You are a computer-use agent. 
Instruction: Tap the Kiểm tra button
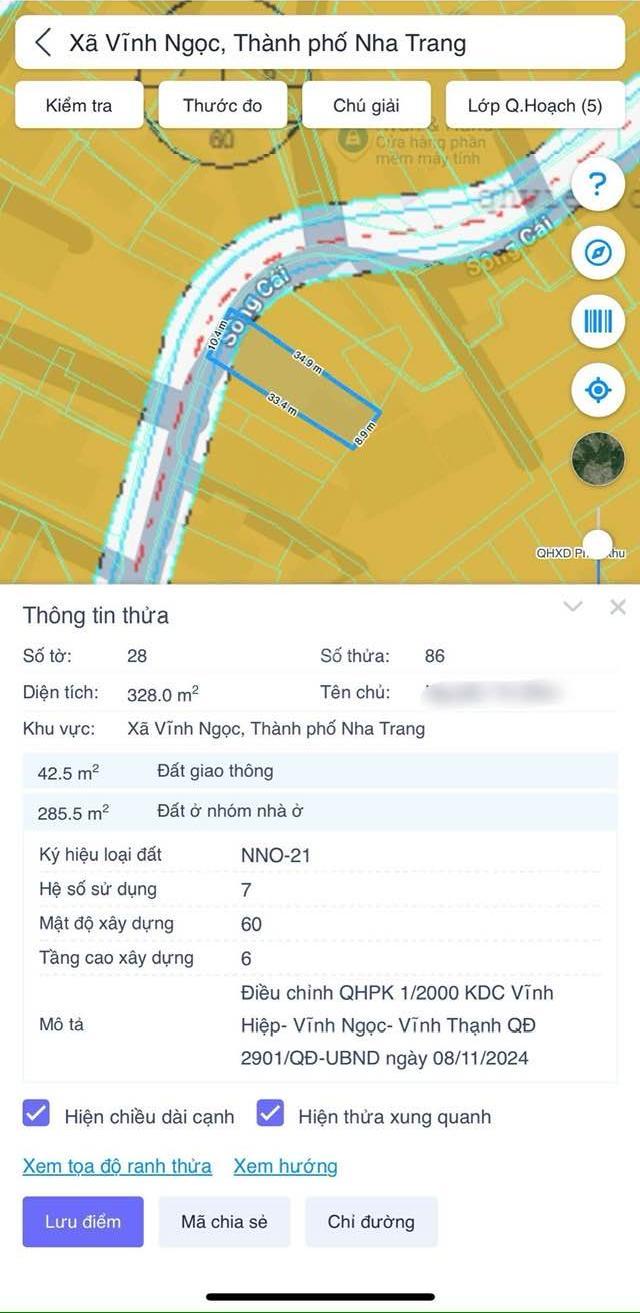coord(79,105)
